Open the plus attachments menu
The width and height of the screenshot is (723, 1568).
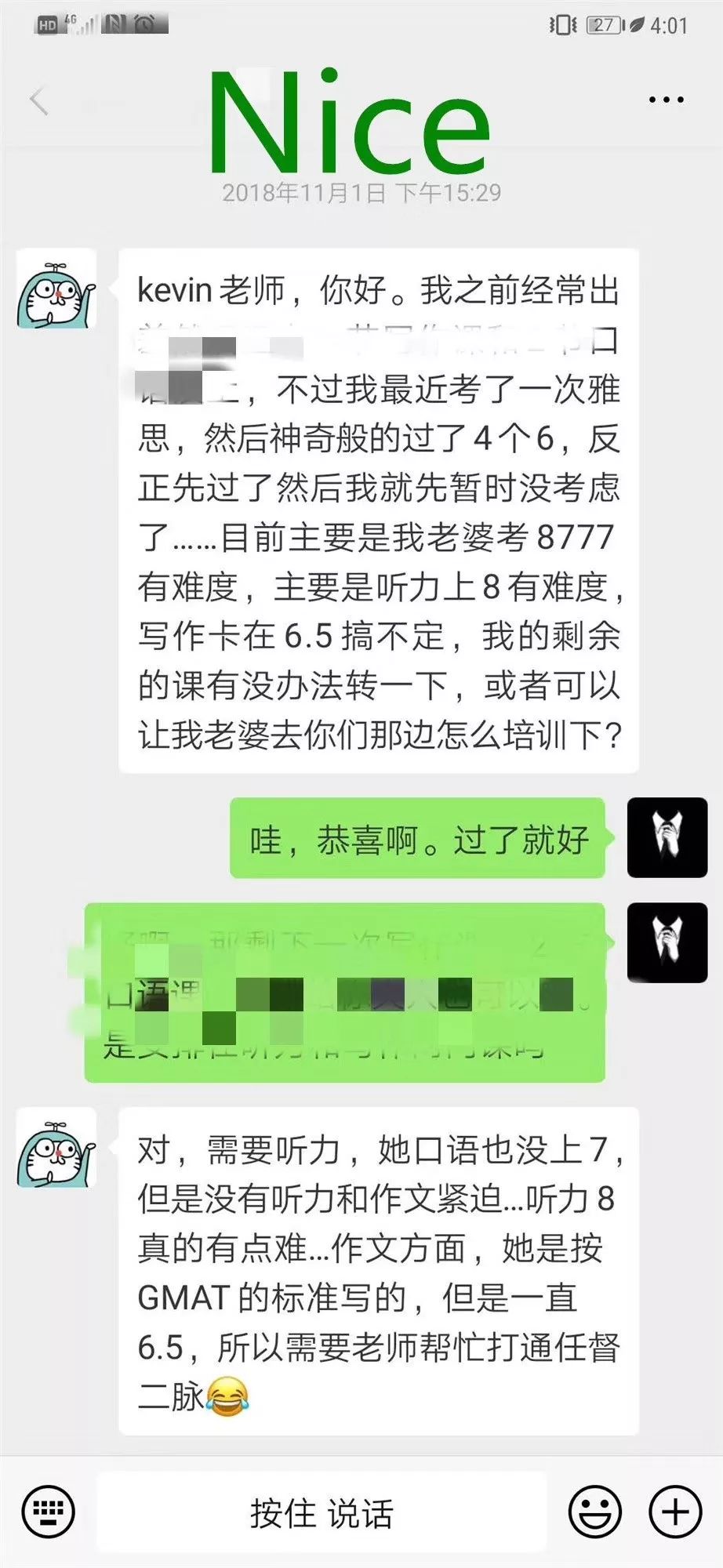676,1512
